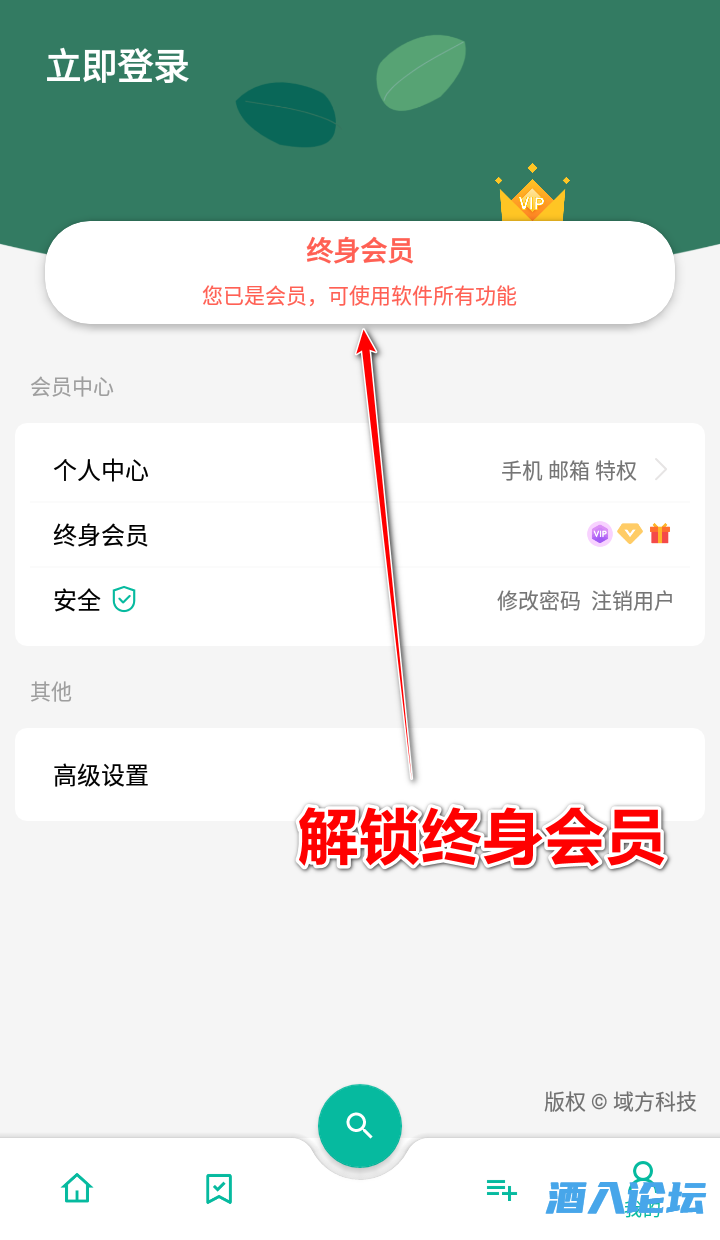The width and height of the screenshot is (720, 1240).
Task: Click the yellow diamond icon on 终身会员 row
Action: tap(630, 534)
